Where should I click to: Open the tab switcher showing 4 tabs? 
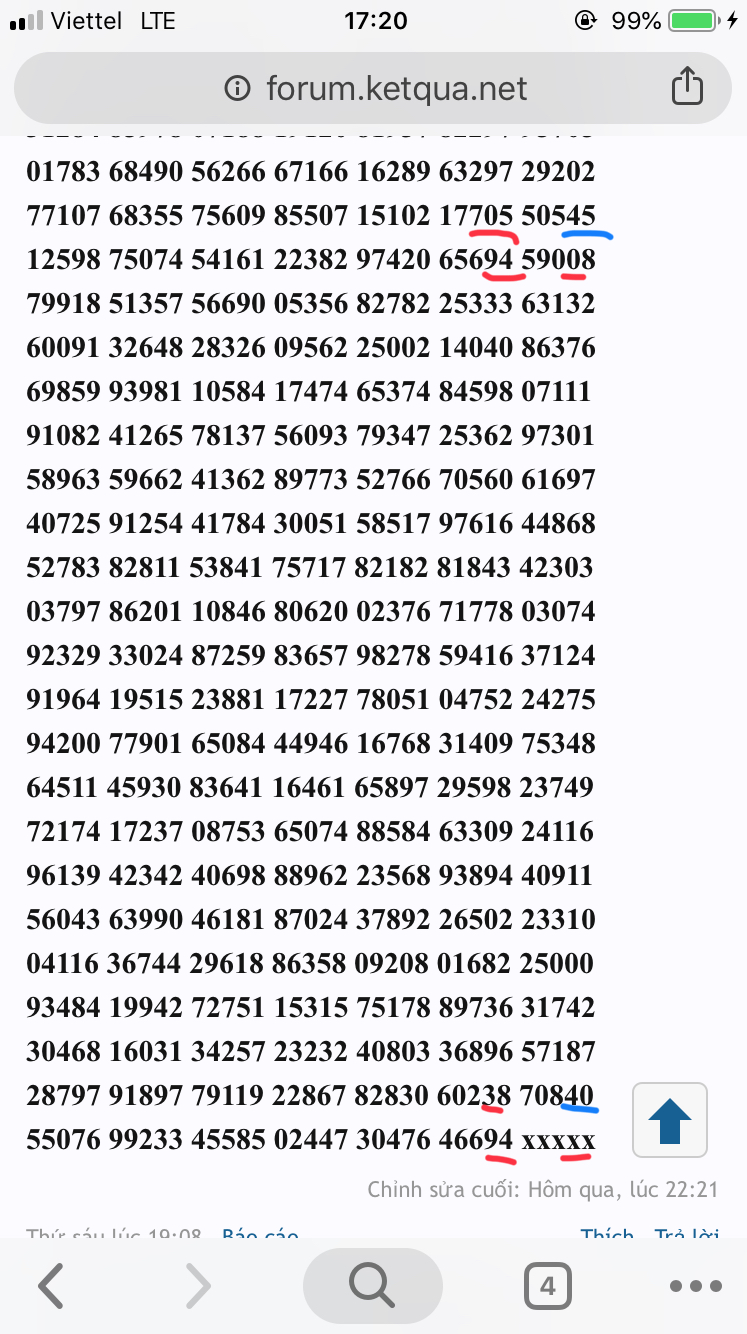click(547, 1286)
